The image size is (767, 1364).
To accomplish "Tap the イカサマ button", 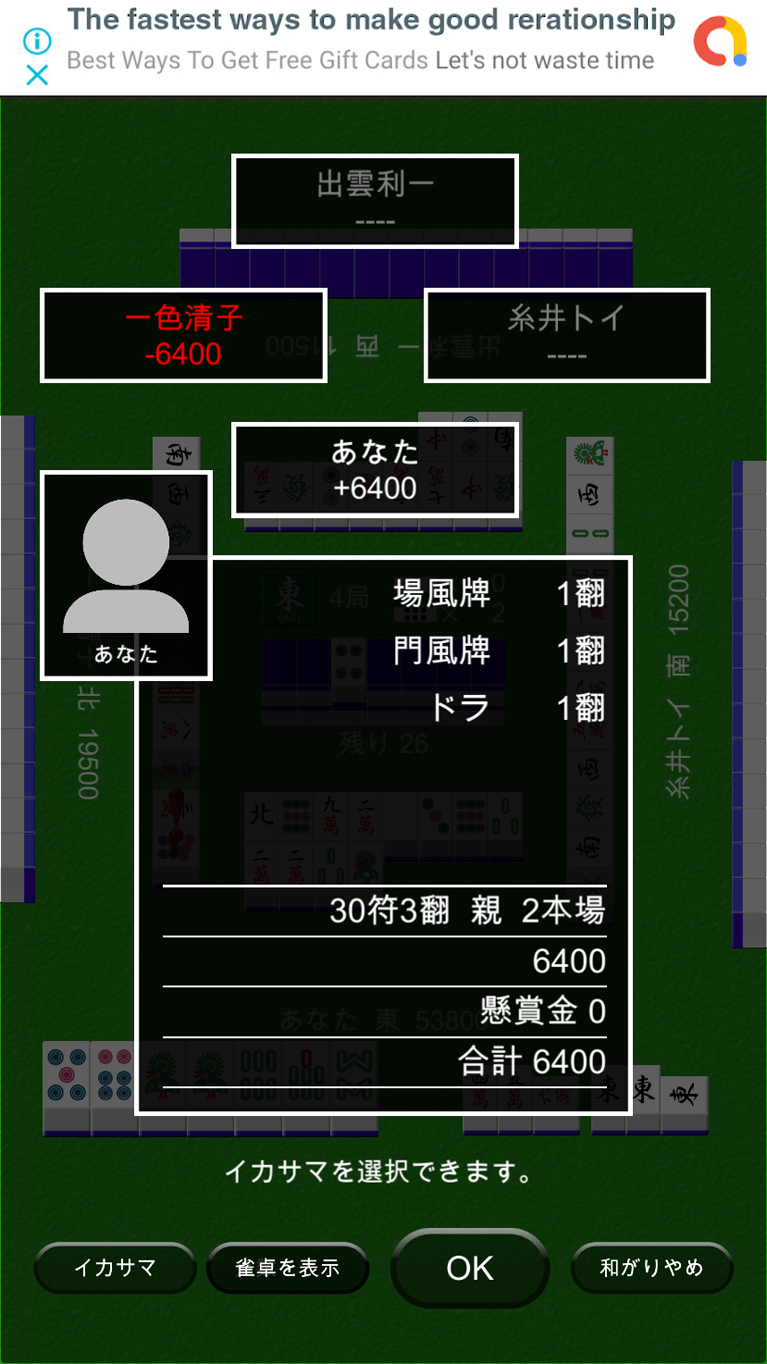I will coord(115,1268).
